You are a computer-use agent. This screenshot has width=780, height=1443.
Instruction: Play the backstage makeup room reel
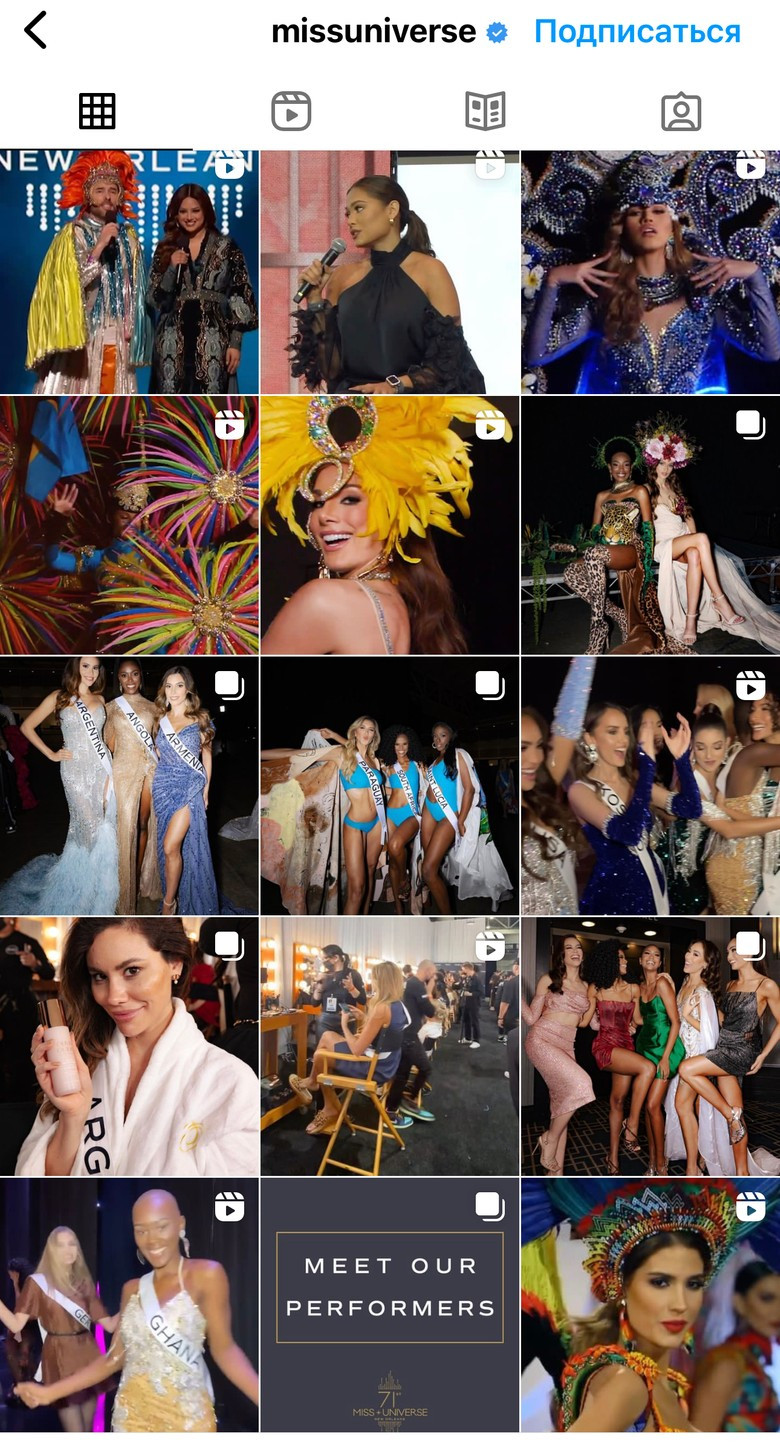pyautogui.click(x=390, y=1046)
